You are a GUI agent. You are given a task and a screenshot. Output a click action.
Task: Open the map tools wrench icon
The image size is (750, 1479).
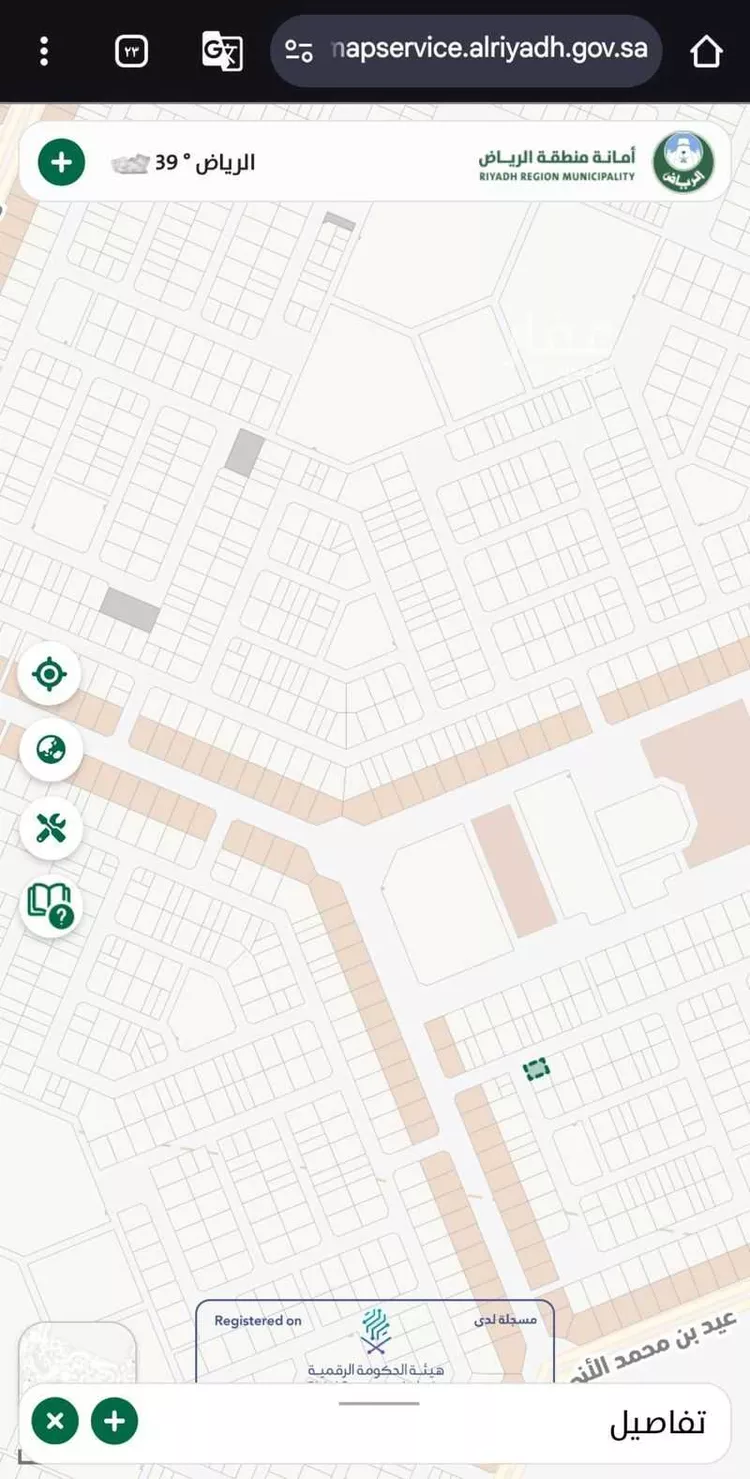coord(50,828)
